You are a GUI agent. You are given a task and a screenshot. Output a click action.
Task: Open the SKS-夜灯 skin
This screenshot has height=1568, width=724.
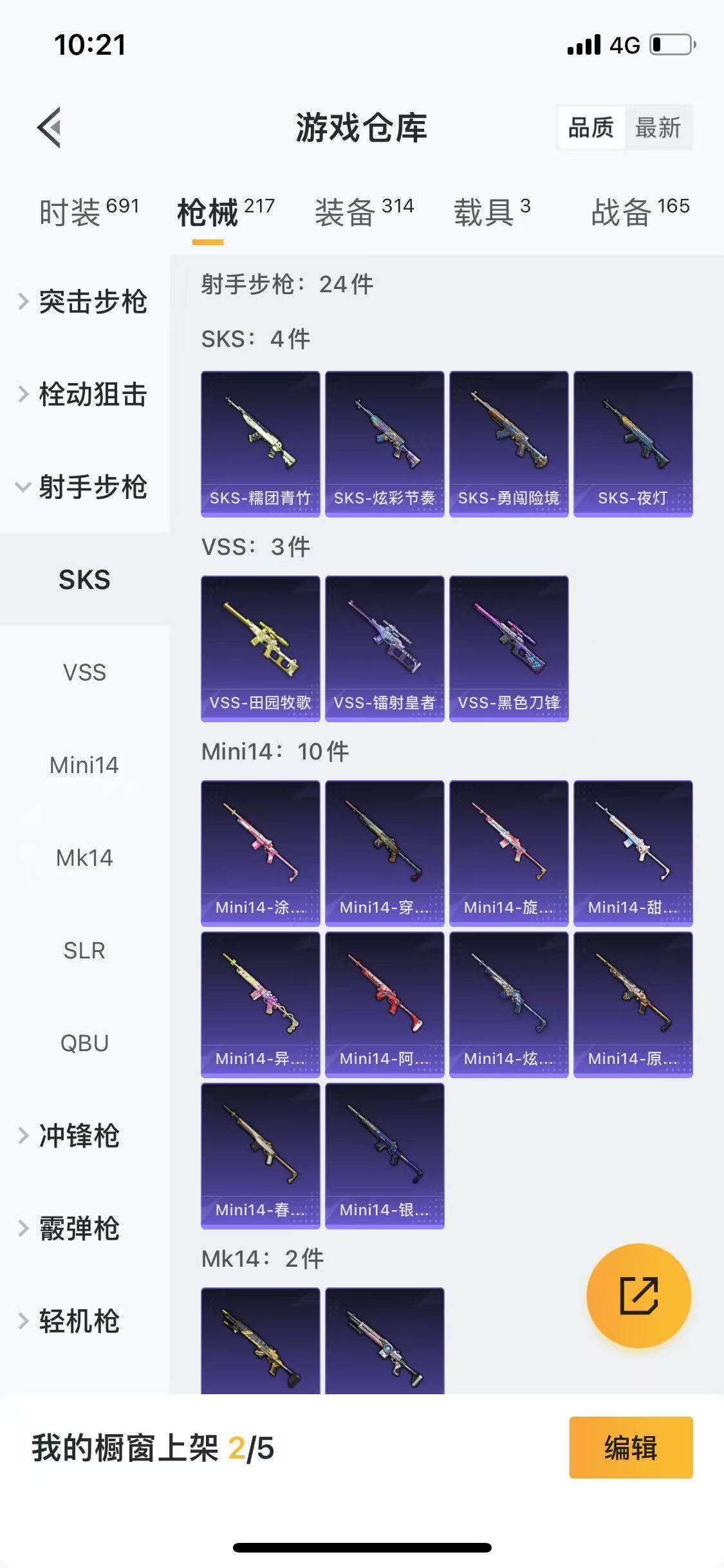[x=633, y=443]
